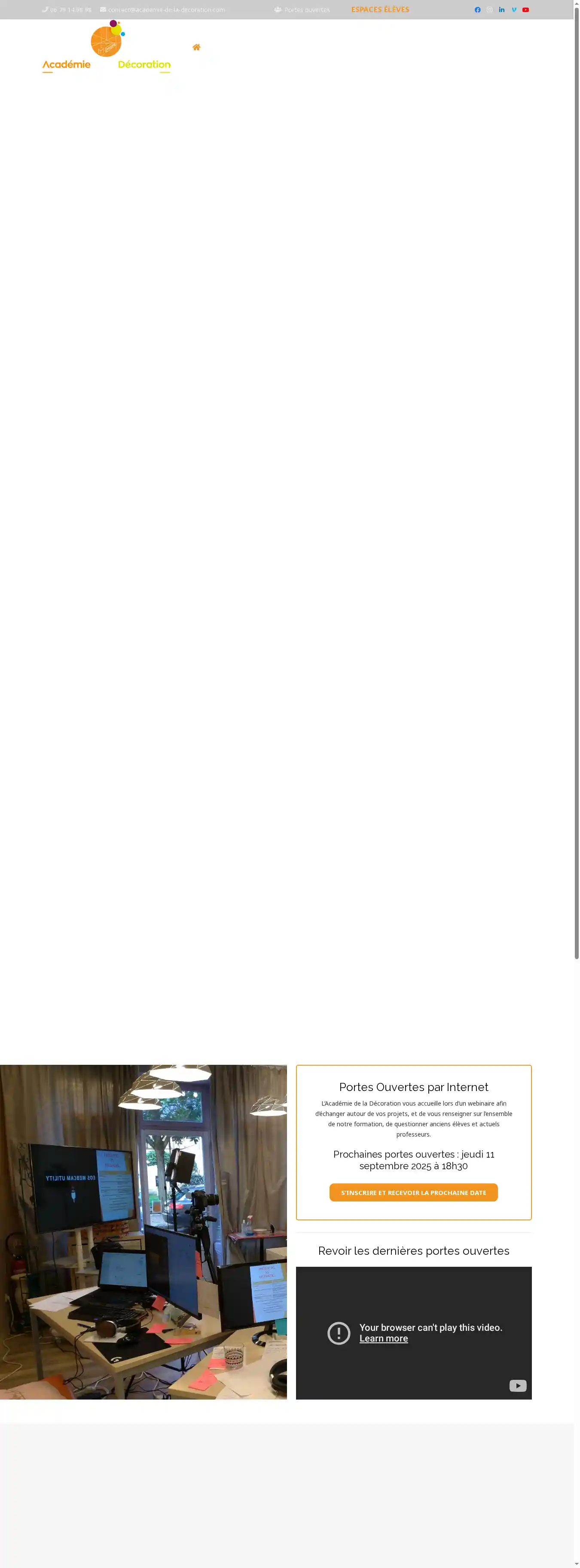The height and width of the screenshot is (1568, 580).
Task: Open the LinkedIn page icon
Action: pyautogui.click(x=501, y=10)
